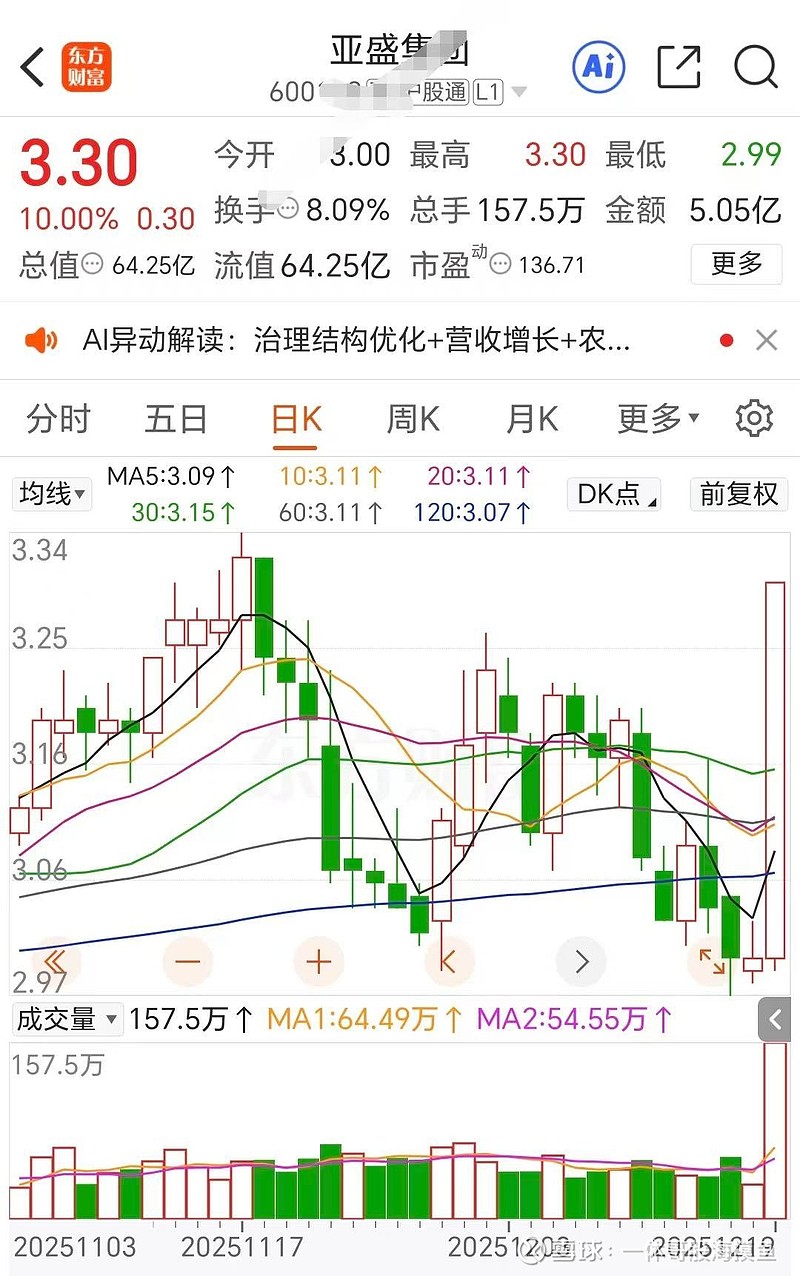Toggle 前复权 price adjustment mode
The width and height of the screenshot is (800, 1276).
(x=738, y=494)
